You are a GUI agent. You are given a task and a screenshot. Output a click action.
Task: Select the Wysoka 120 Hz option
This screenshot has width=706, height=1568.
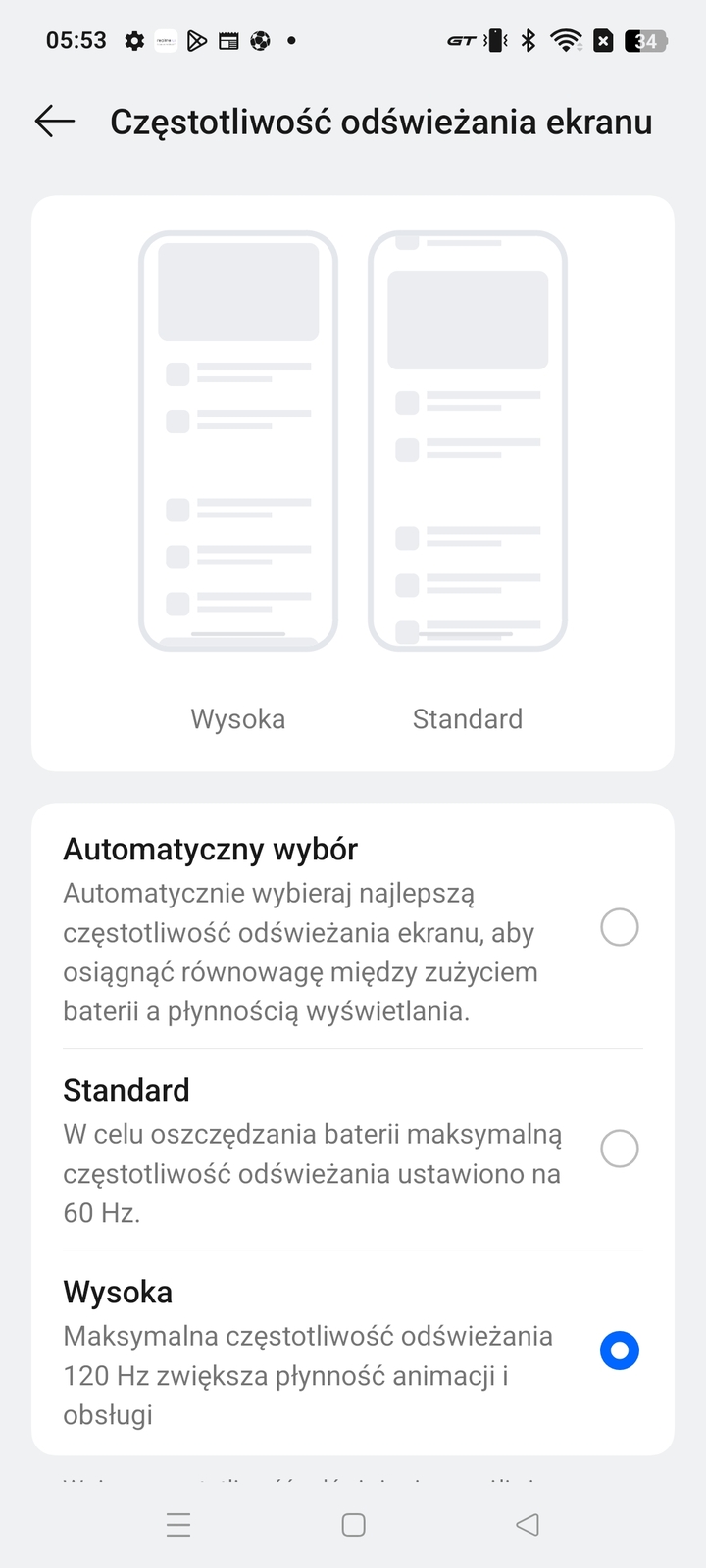(619, 1350)
